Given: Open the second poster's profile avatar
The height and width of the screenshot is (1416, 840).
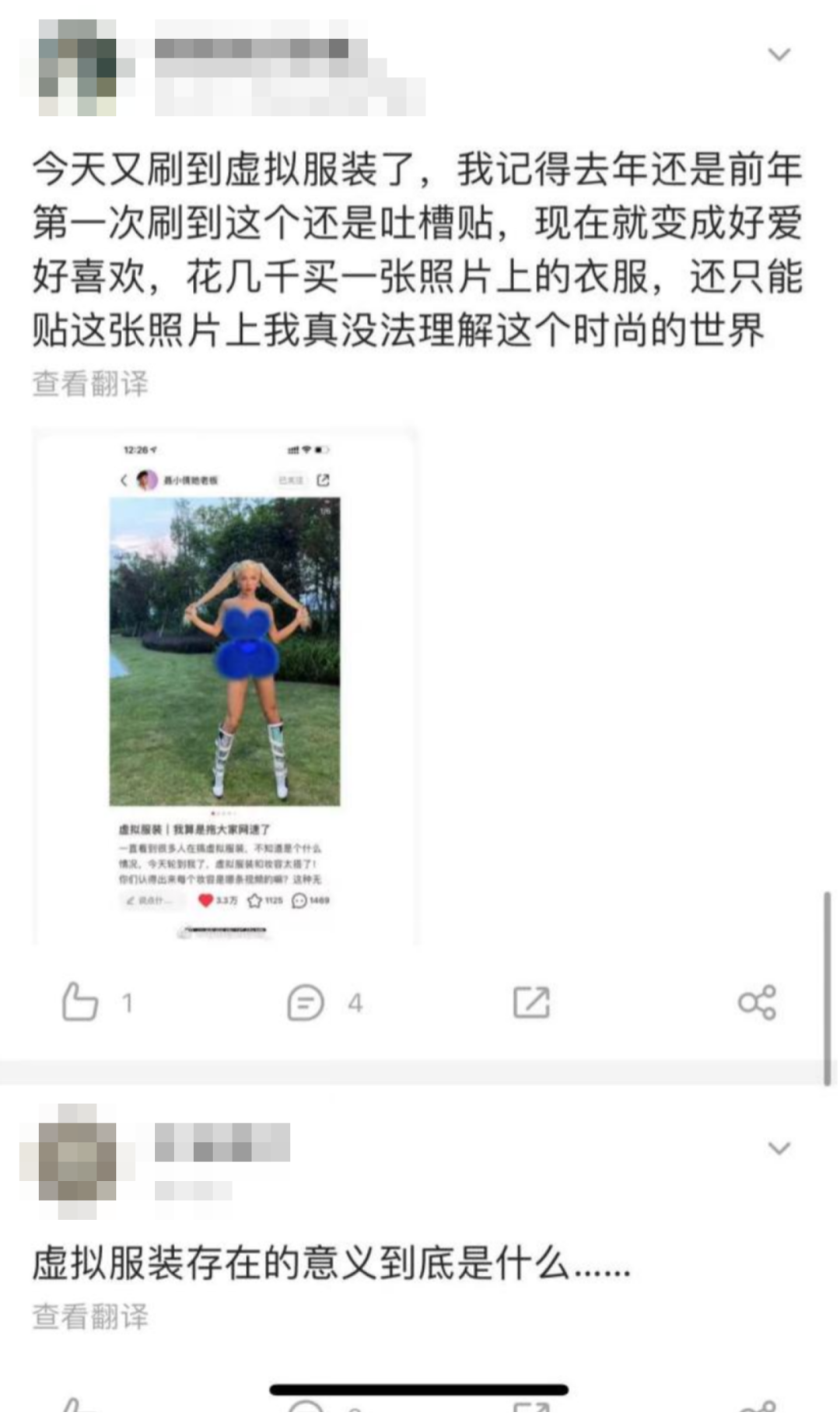Looking at the screenshot, I should click(77, 1161).
